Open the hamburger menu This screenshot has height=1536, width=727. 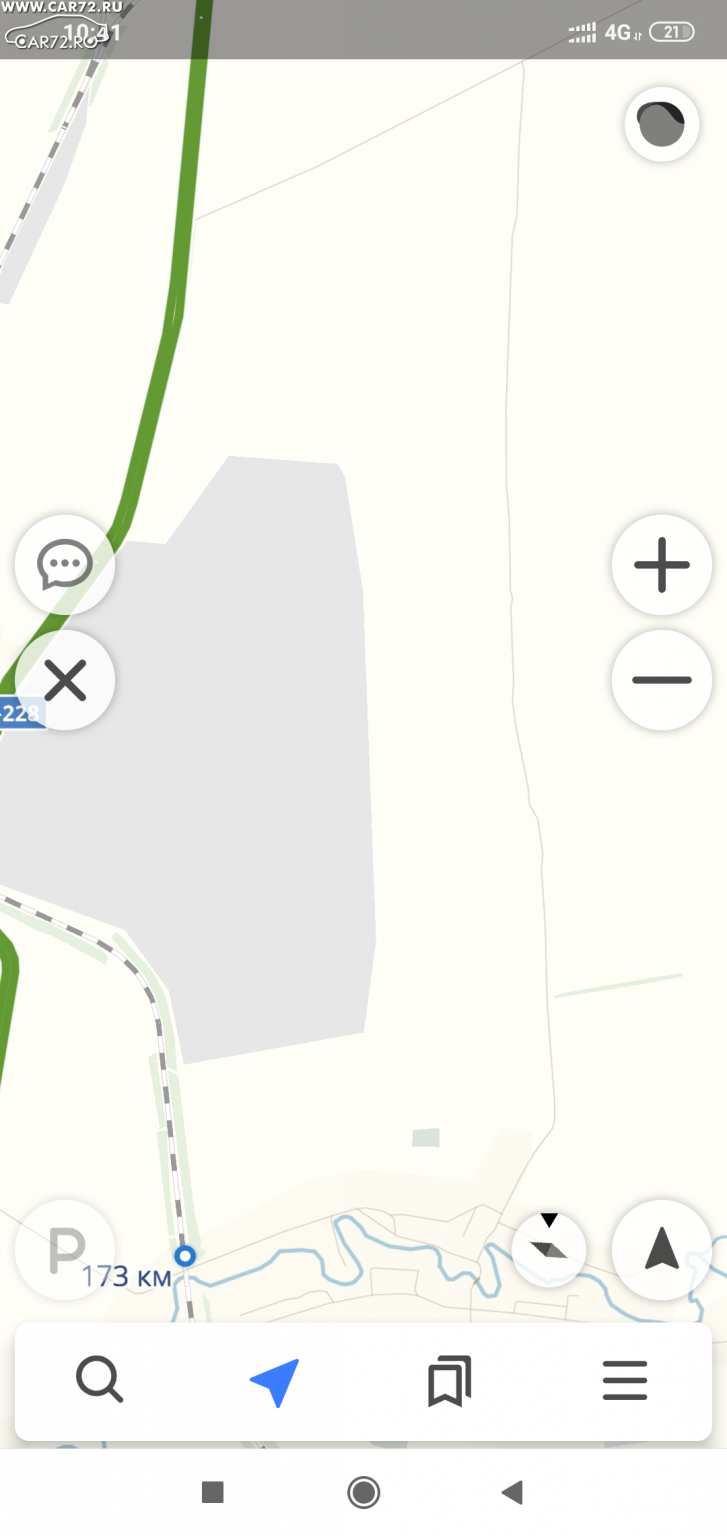(625, 1381)
